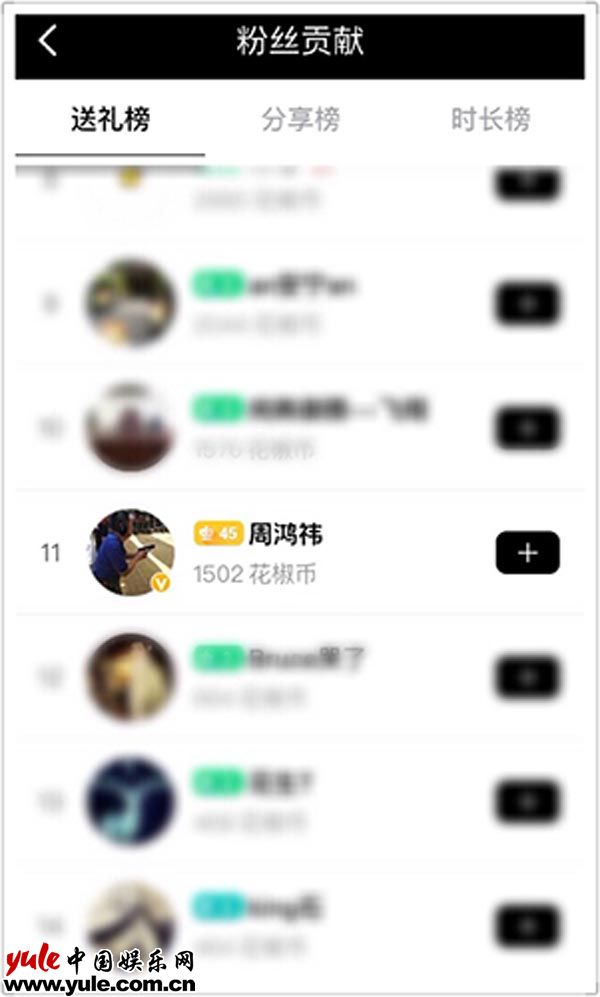Follow 周鸿祎 with the plus button

pos(527,553)
